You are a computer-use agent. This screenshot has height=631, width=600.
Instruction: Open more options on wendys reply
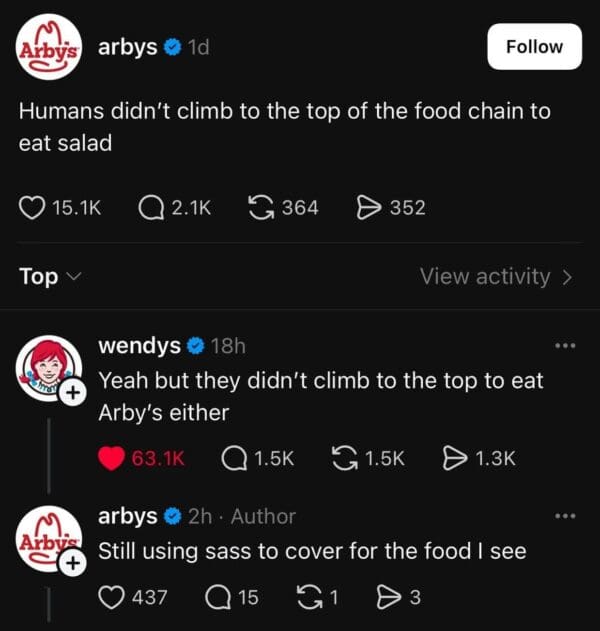pos(565,346)
